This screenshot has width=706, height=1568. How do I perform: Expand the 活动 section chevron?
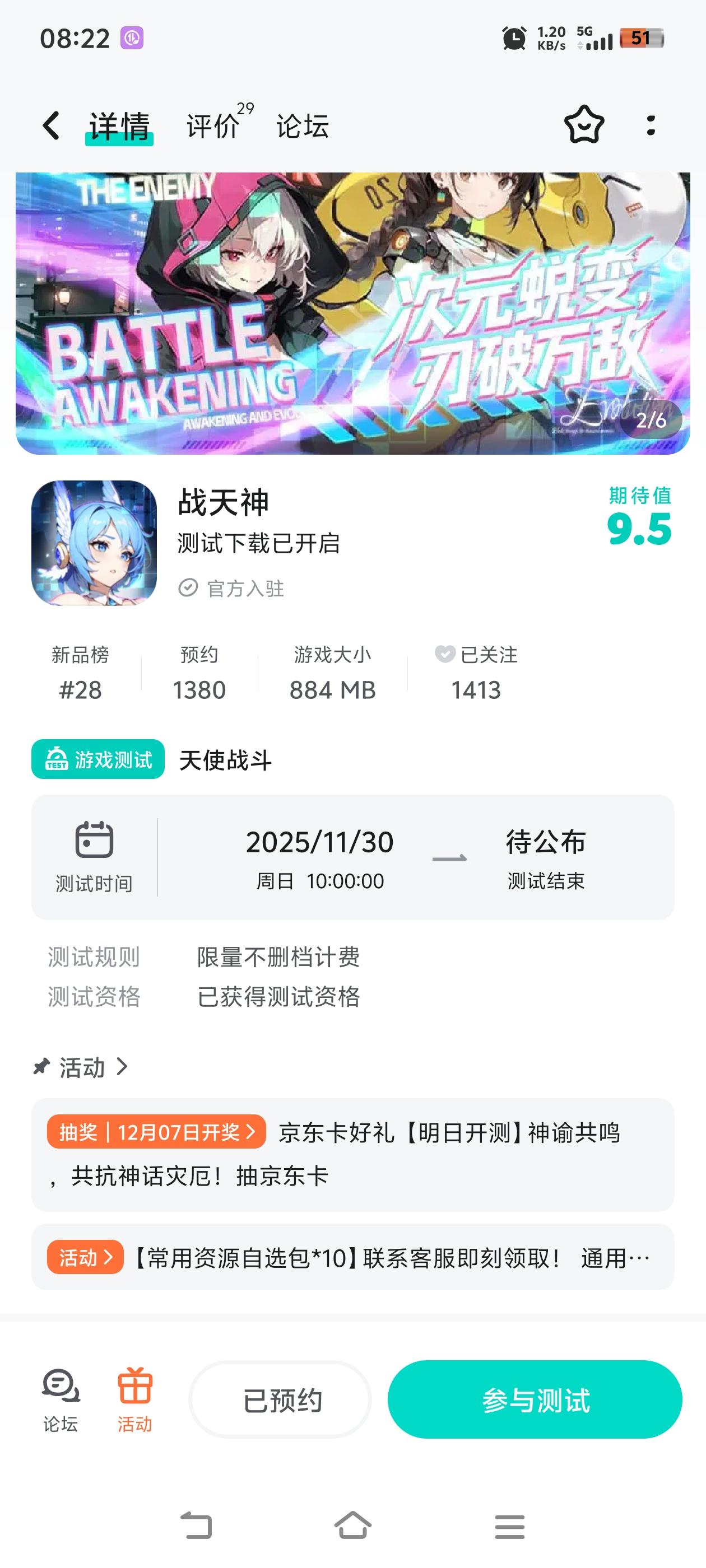124,1067
